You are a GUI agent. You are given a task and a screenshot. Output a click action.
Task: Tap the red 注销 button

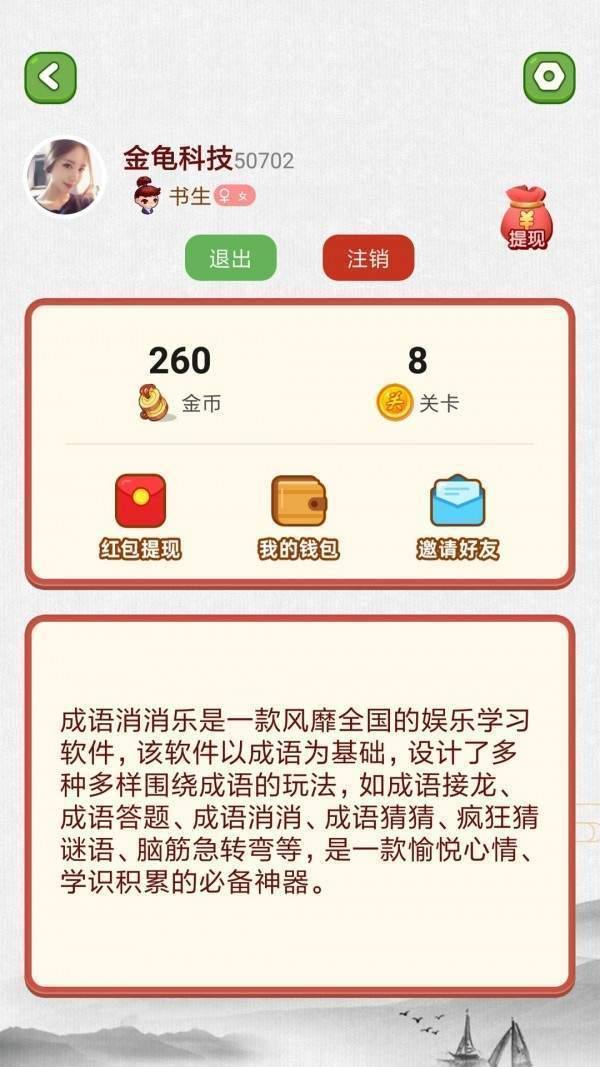point(367,259)
